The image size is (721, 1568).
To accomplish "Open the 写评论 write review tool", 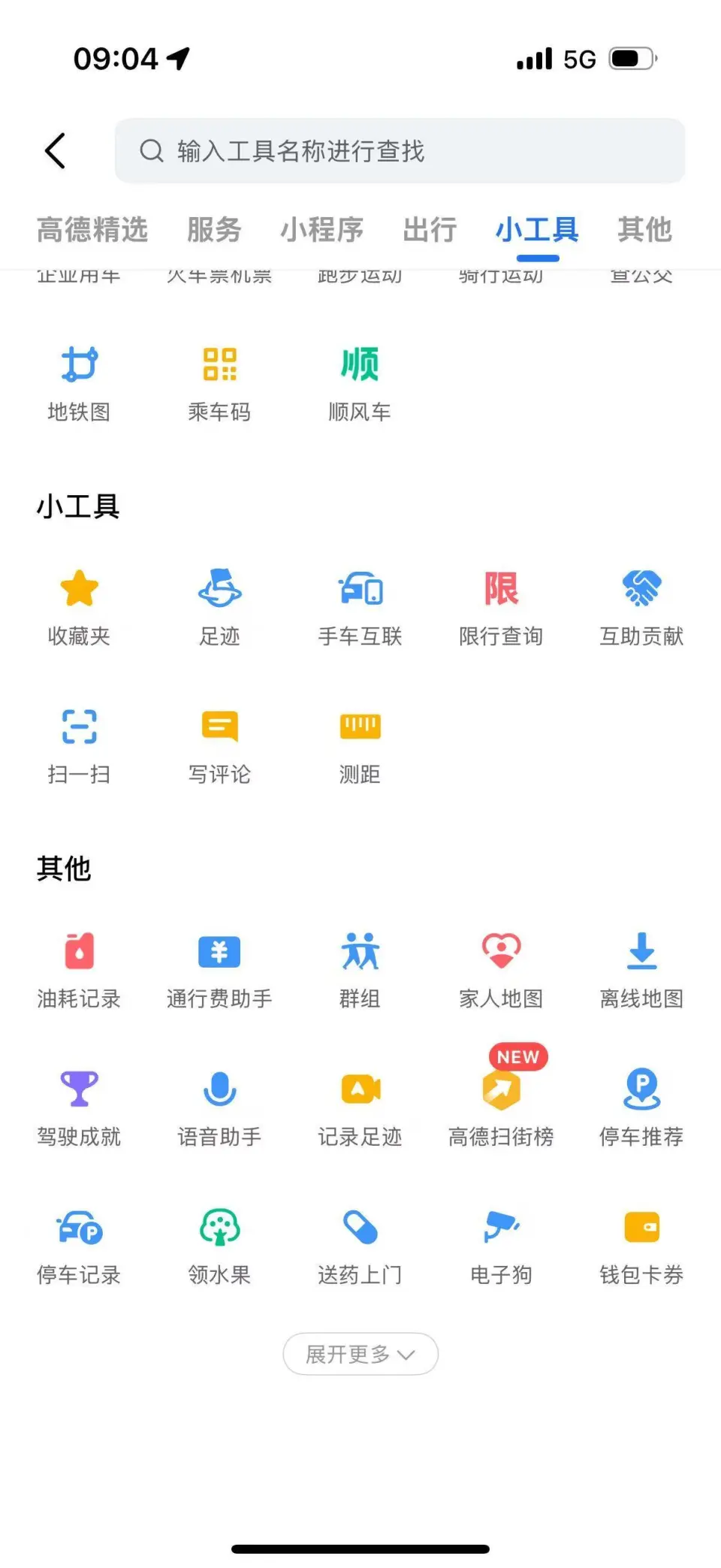I will [219, 744].
